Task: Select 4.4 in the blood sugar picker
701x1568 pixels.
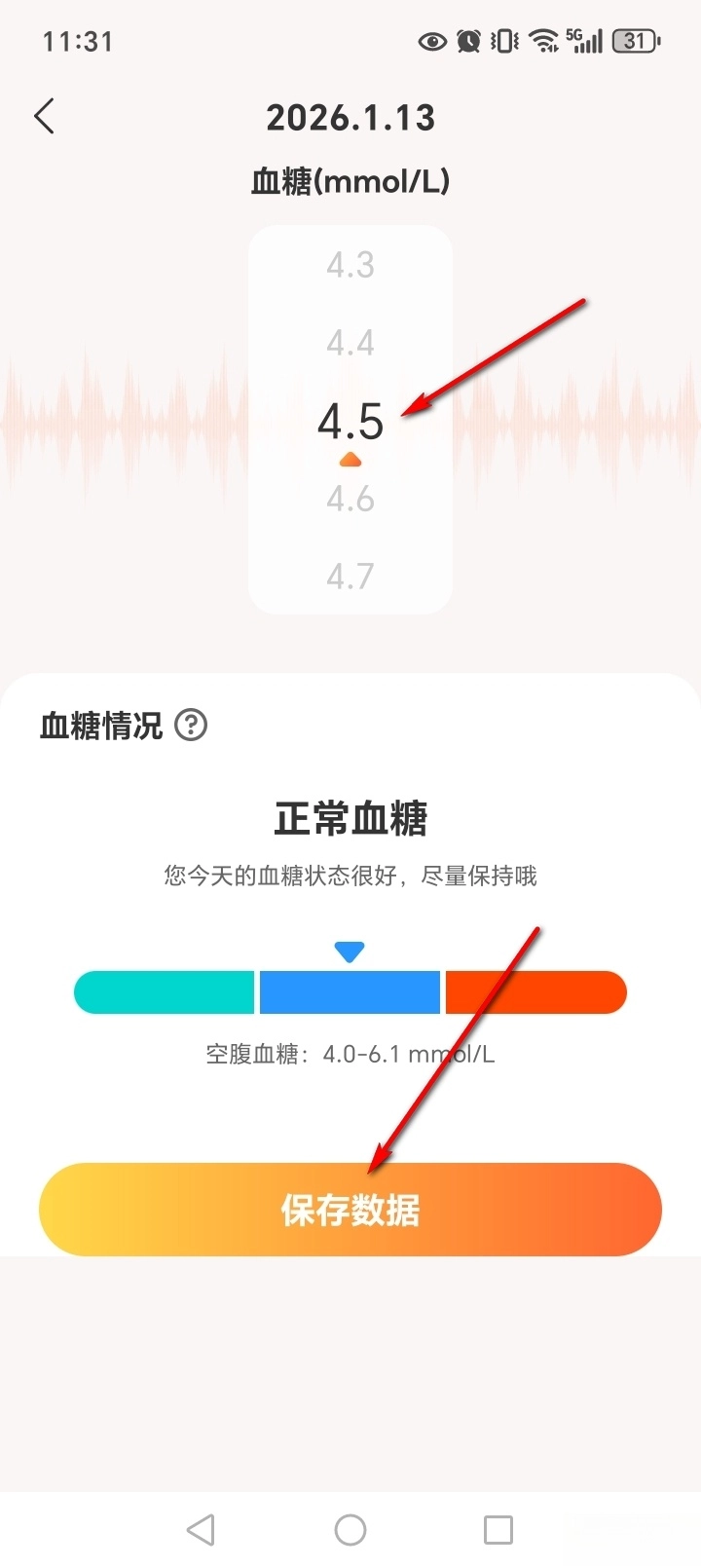Action: [350, 343]
